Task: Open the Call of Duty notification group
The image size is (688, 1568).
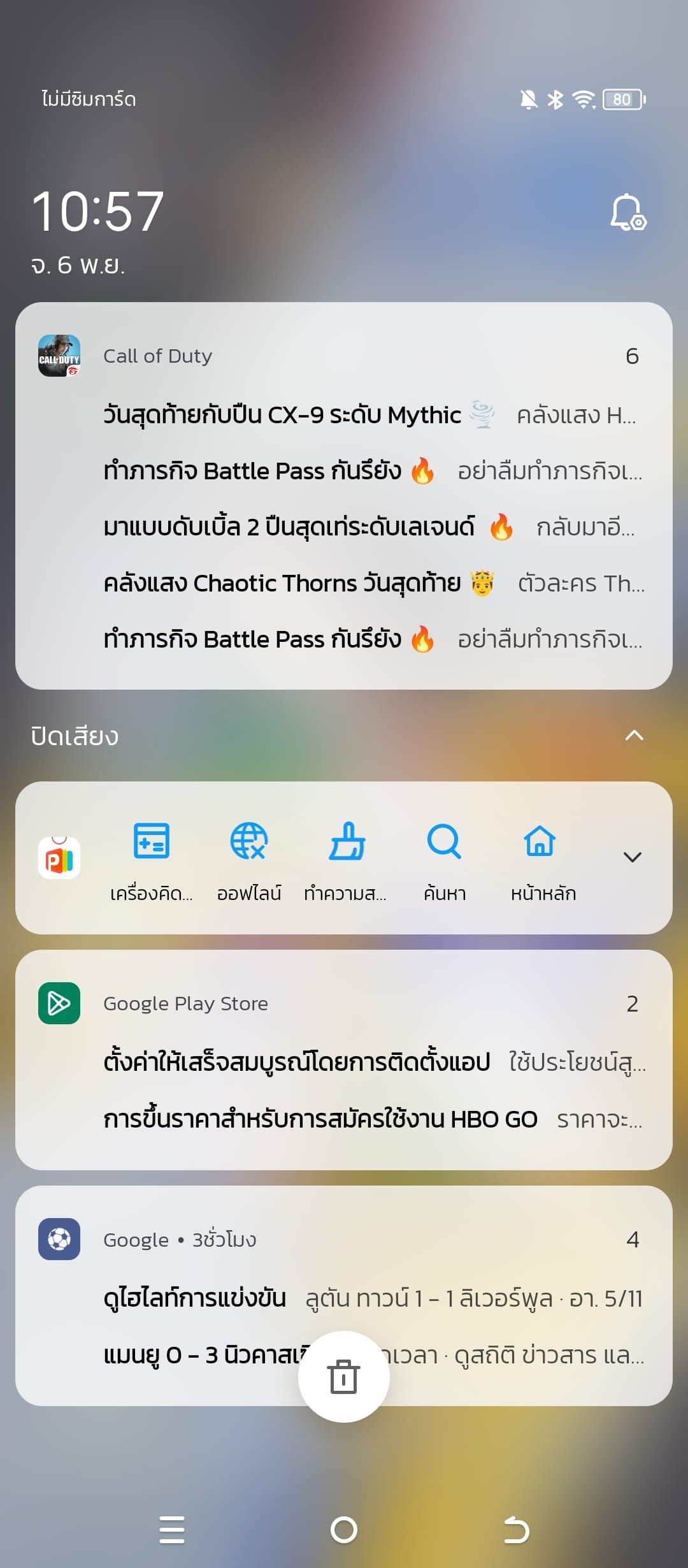Action: coord(344,495)
